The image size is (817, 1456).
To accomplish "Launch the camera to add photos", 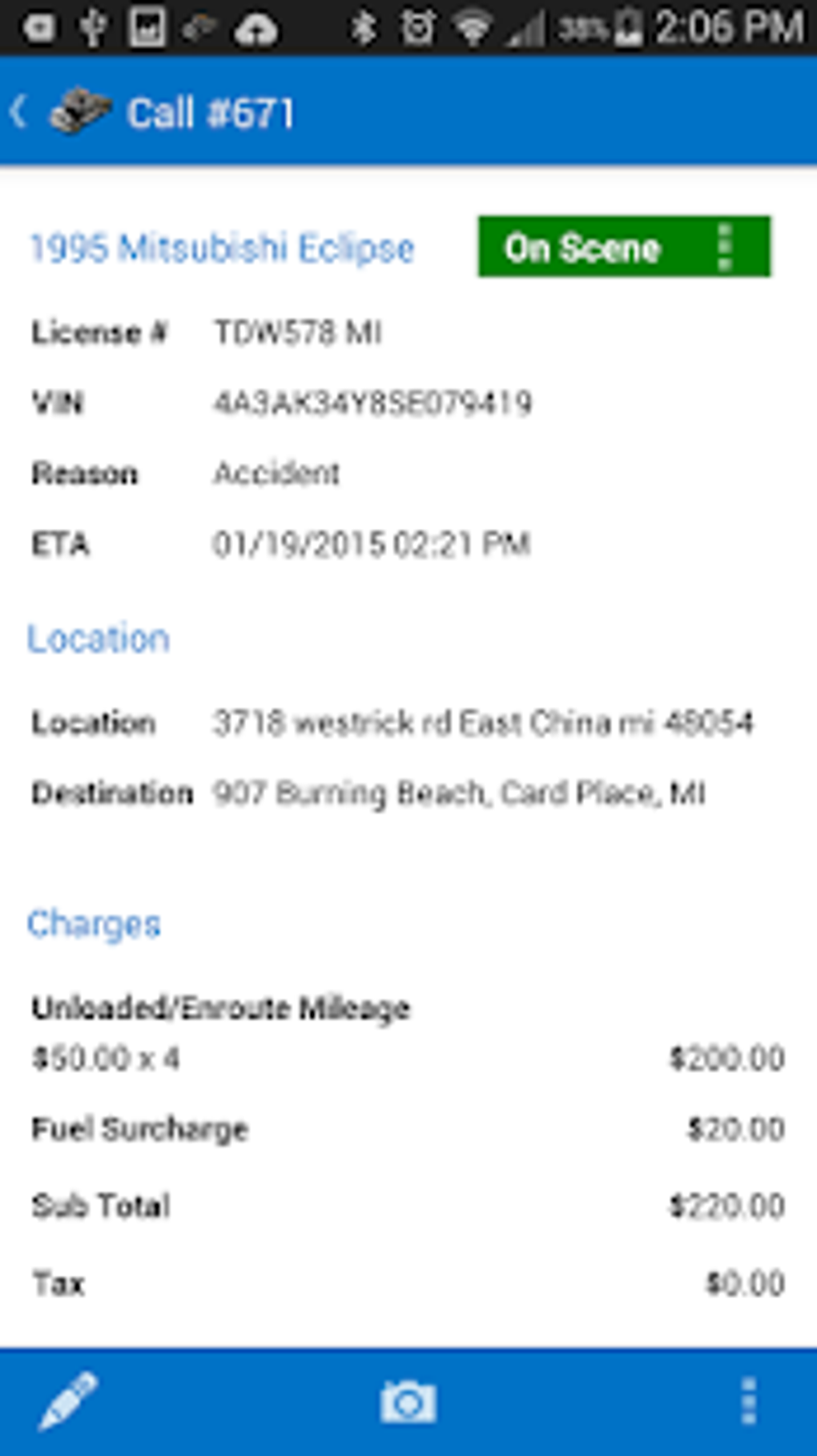I will (408, 1398).
